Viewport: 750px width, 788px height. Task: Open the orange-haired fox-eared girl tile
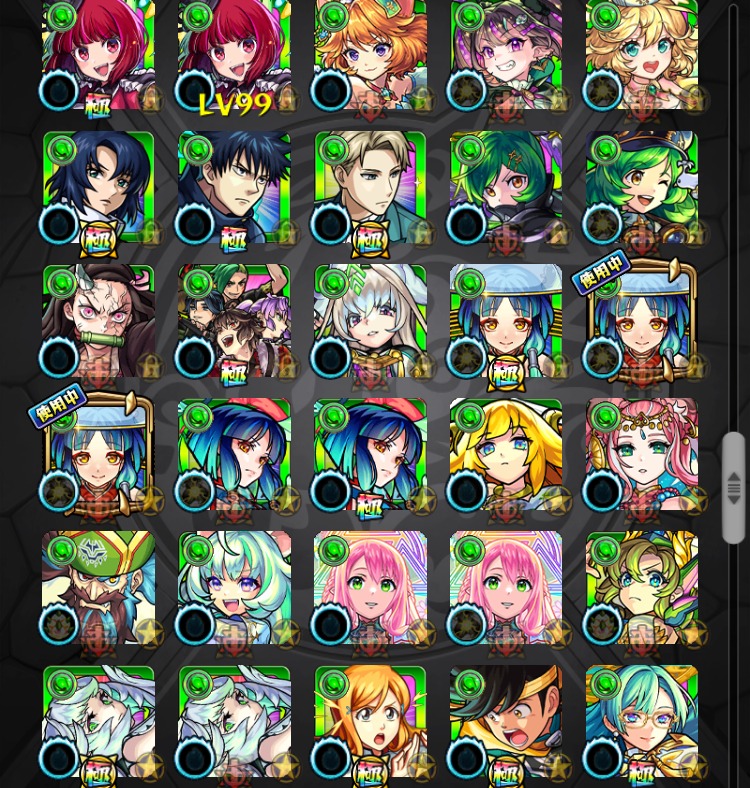[370, 55]
